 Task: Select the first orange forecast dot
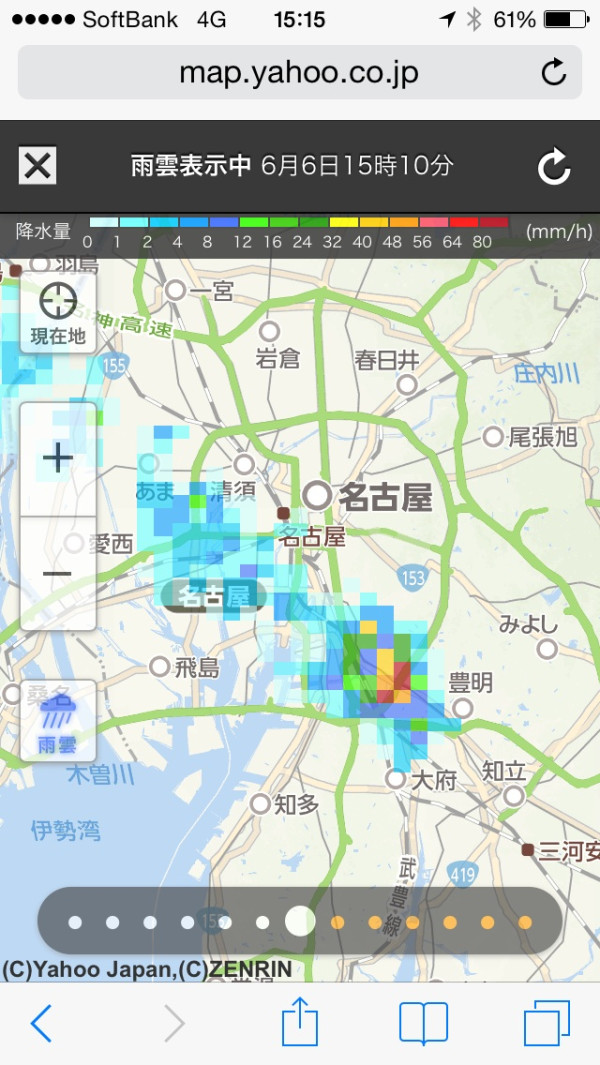[x=338, y=922]
